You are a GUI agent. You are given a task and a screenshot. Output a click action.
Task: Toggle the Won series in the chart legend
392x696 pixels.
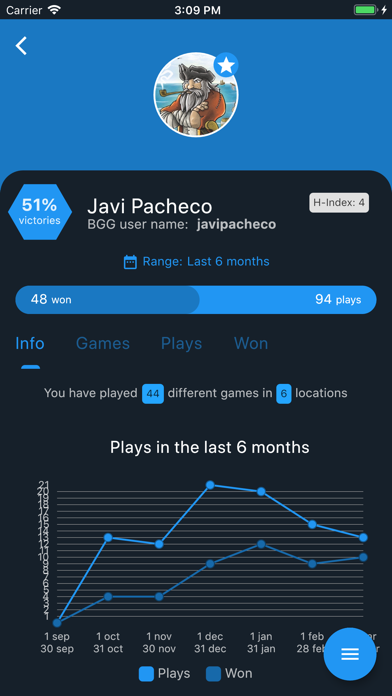click(229, 674)
